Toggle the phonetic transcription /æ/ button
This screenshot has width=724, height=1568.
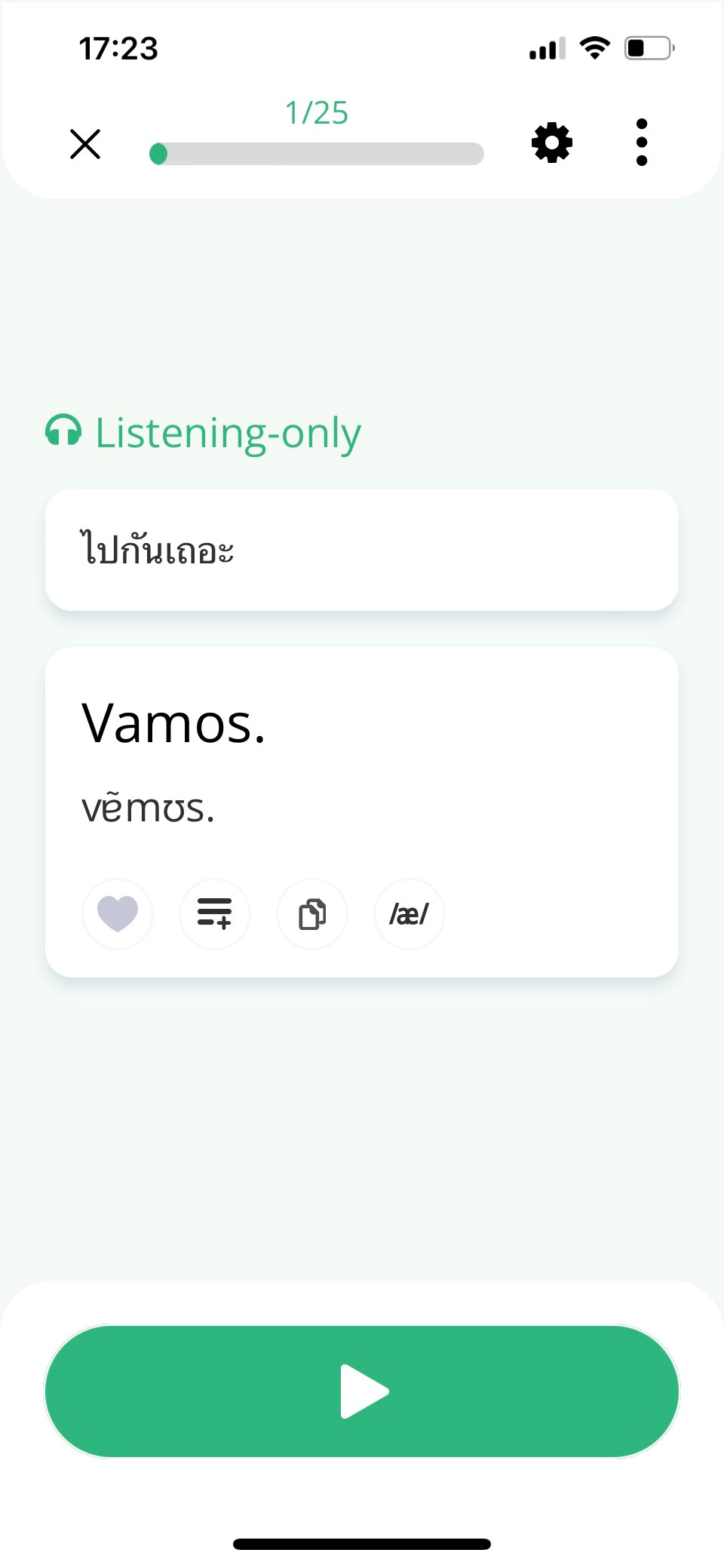tap(409, 913)
